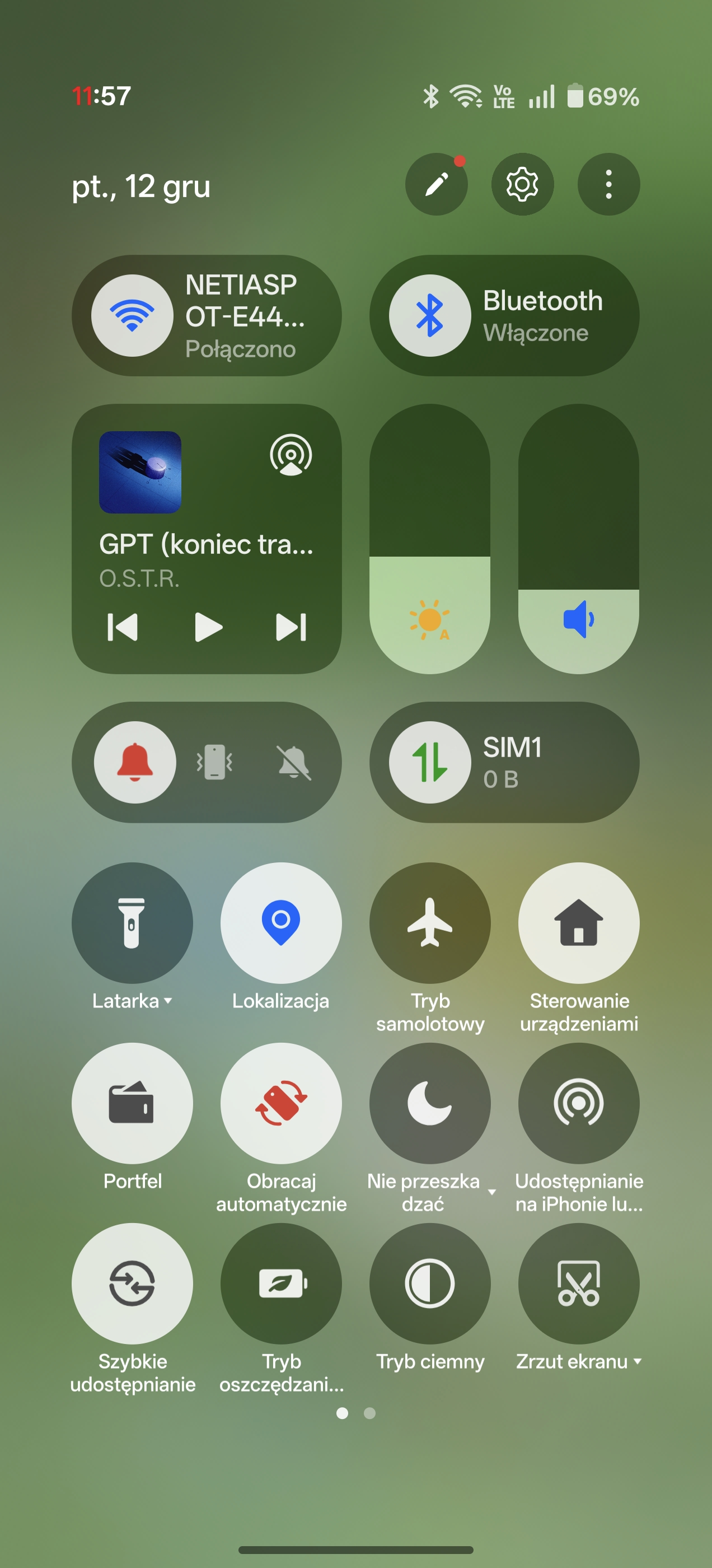
Task: Skip to the next track
Action: tap(291, 627)
